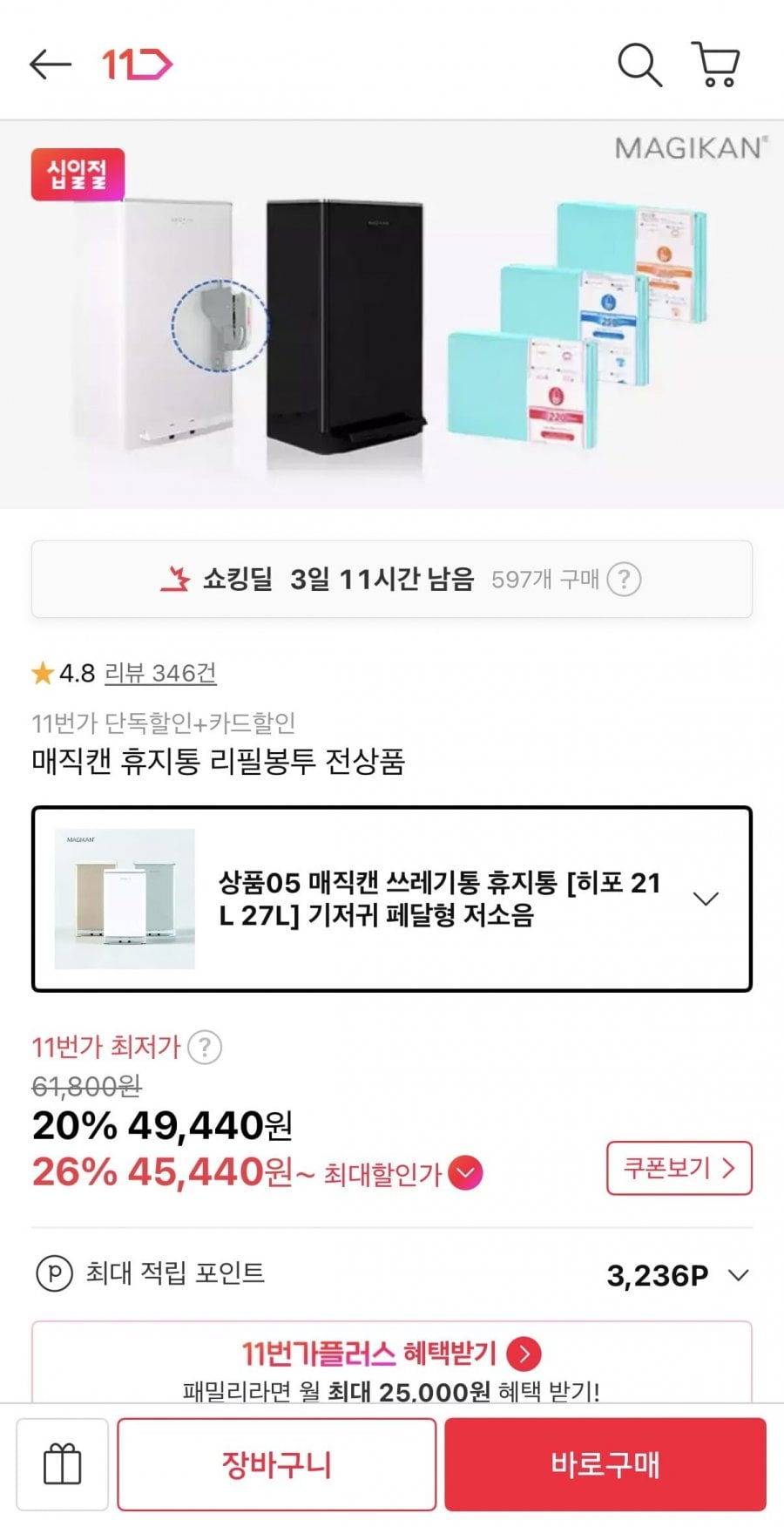The image size is (784, 1527).
Task: Tap the gift icon button
Action: point(63,1464)
